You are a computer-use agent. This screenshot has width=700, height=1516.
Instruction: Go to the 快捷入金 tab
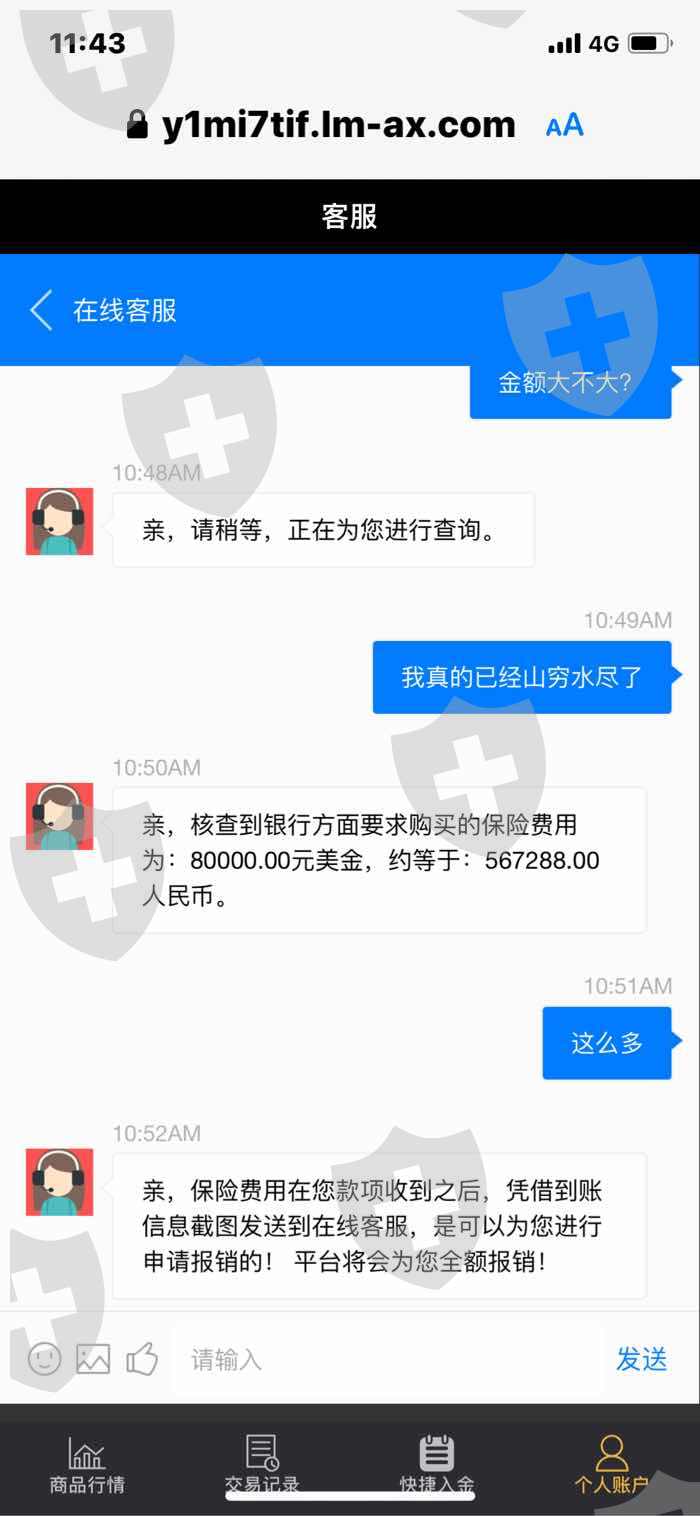(437, 1465)
